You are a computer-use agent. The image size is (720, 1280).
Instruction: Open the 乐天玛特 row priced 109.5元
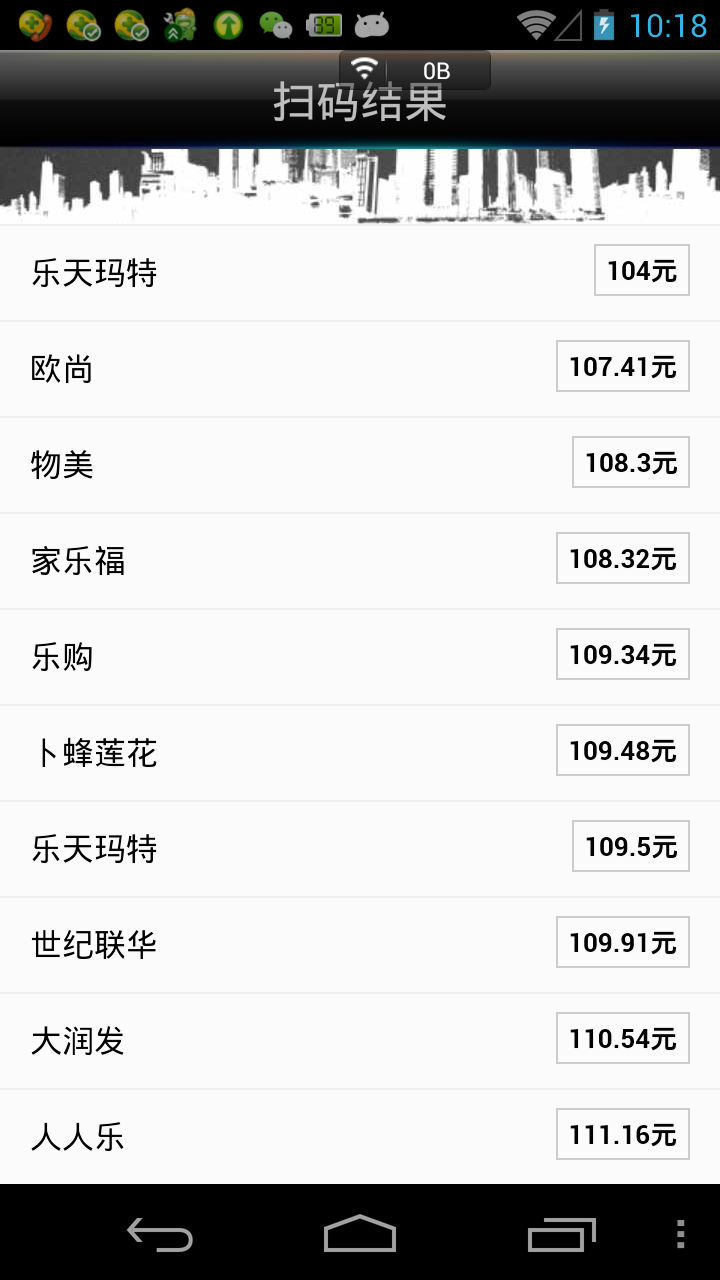pos(360,849)
